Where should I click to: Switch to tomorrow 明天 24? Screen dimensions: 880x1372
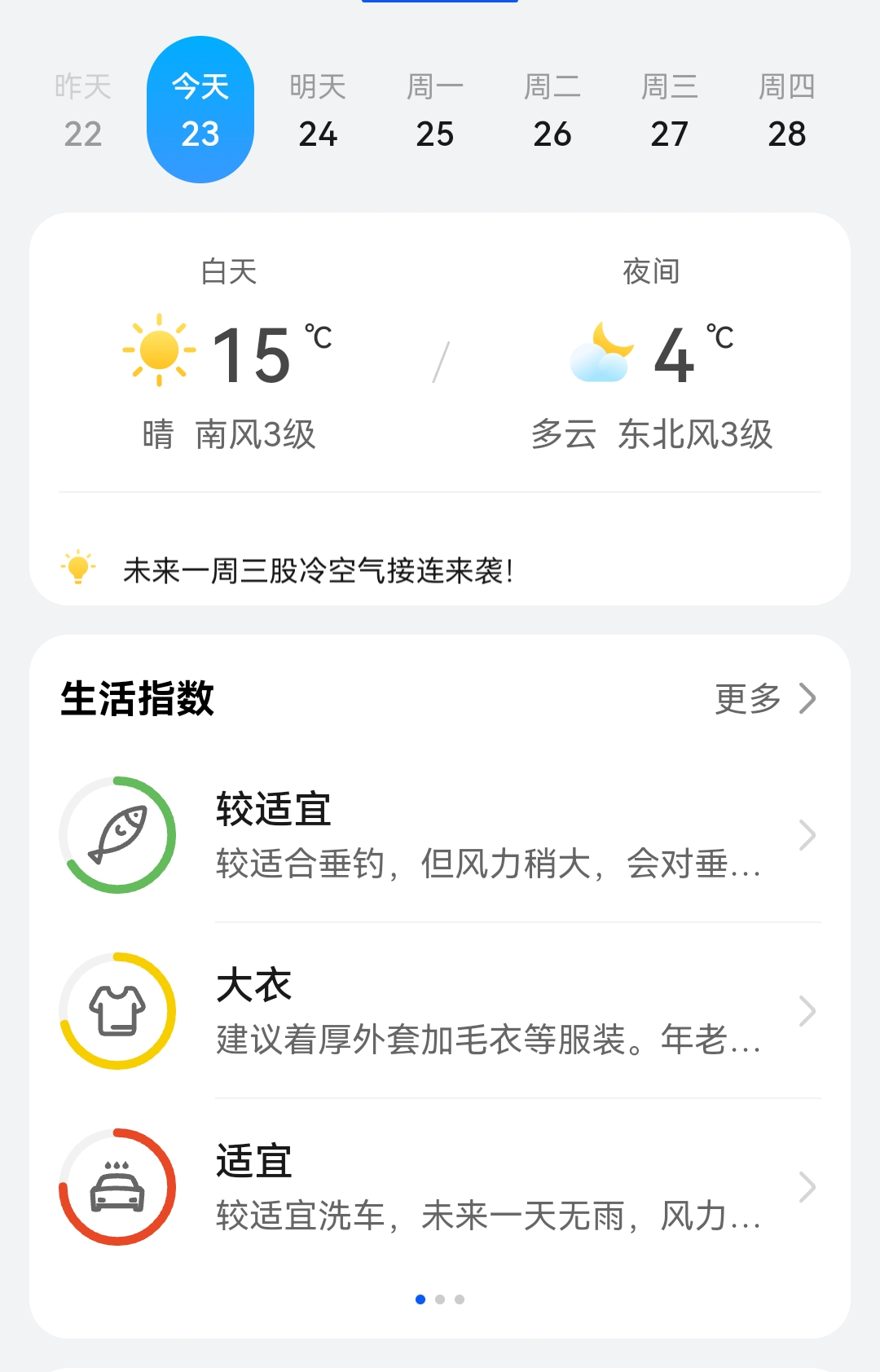coord(318,111)
